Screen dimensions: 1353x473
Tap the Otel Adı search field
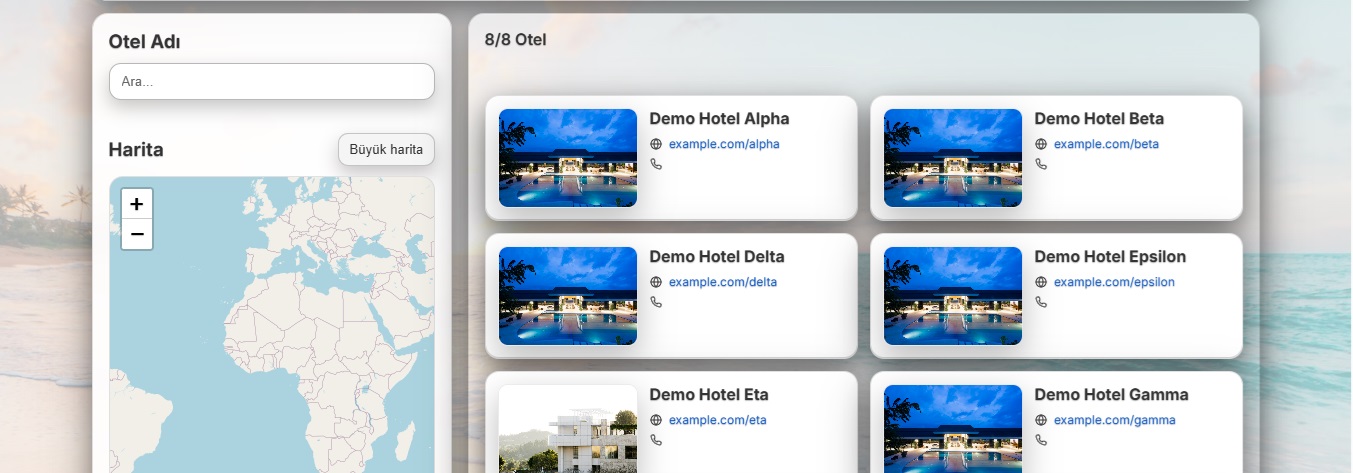click(x=271, y=82)
